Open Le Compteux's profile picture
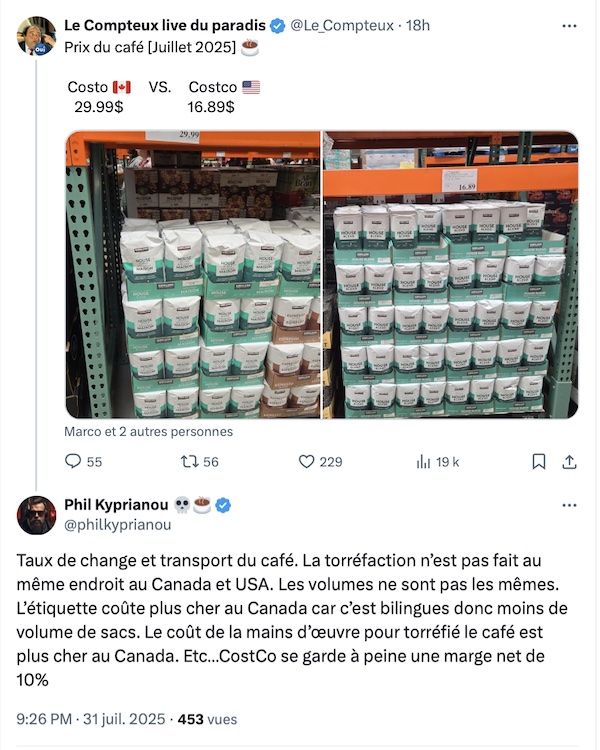The height and width of the screenshot is (750, 600). (36, 35)
